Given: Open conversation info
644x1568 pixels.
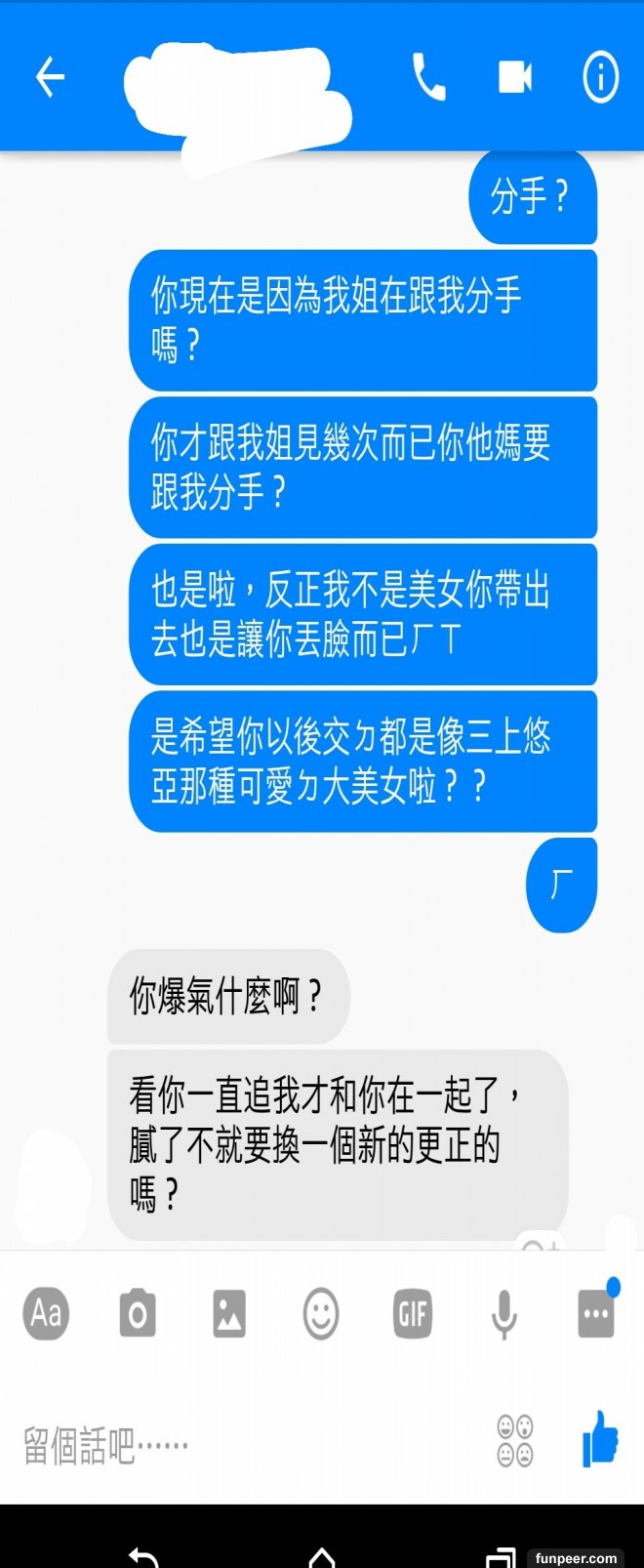Looking at the screenshot, I should [x=600, y=77].
